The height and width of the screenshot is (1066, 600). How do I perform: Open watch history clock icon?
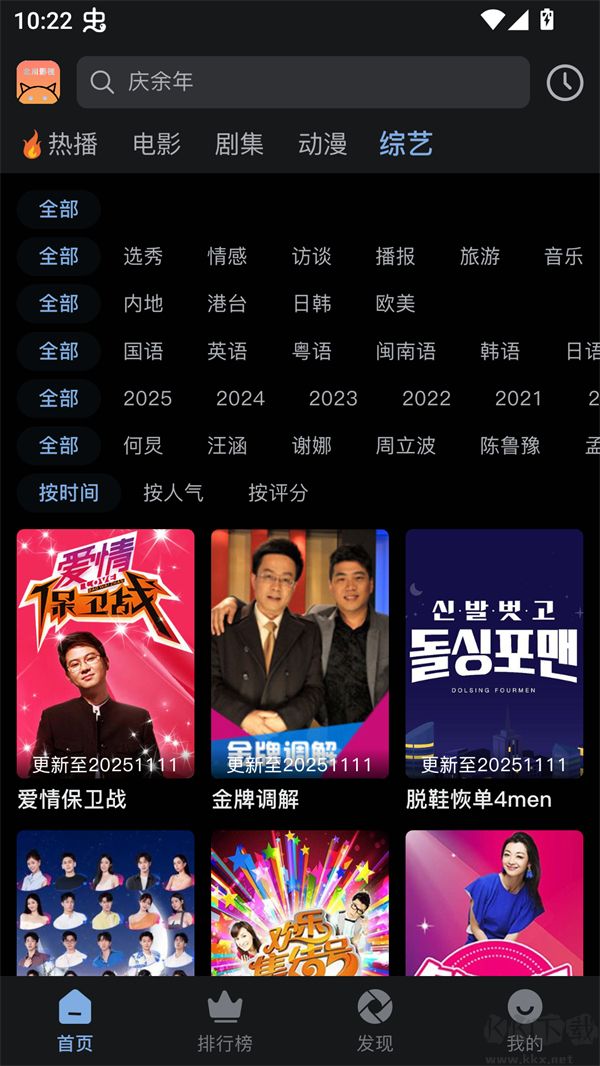565,82
